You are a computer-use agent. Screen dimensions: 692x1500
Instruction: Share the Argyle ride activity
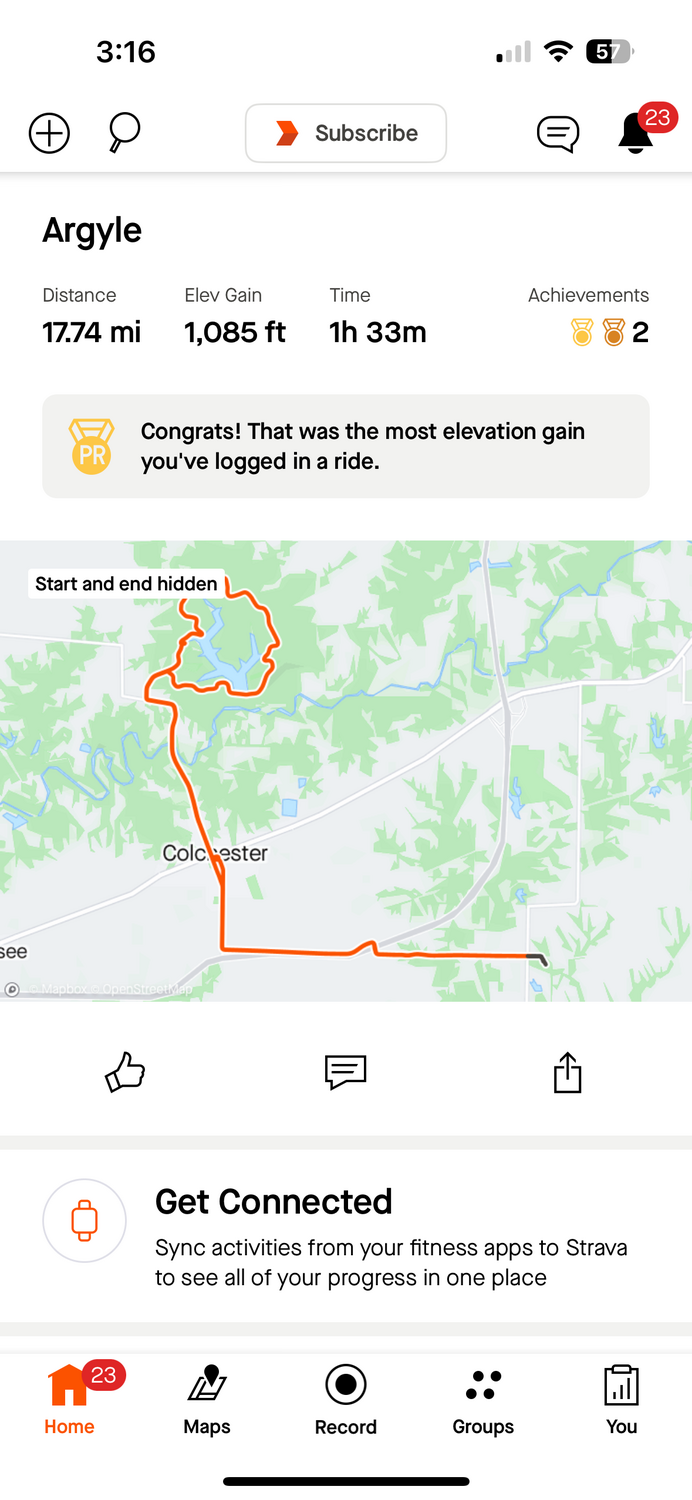pyautogui.click(x=567, y=1072)
